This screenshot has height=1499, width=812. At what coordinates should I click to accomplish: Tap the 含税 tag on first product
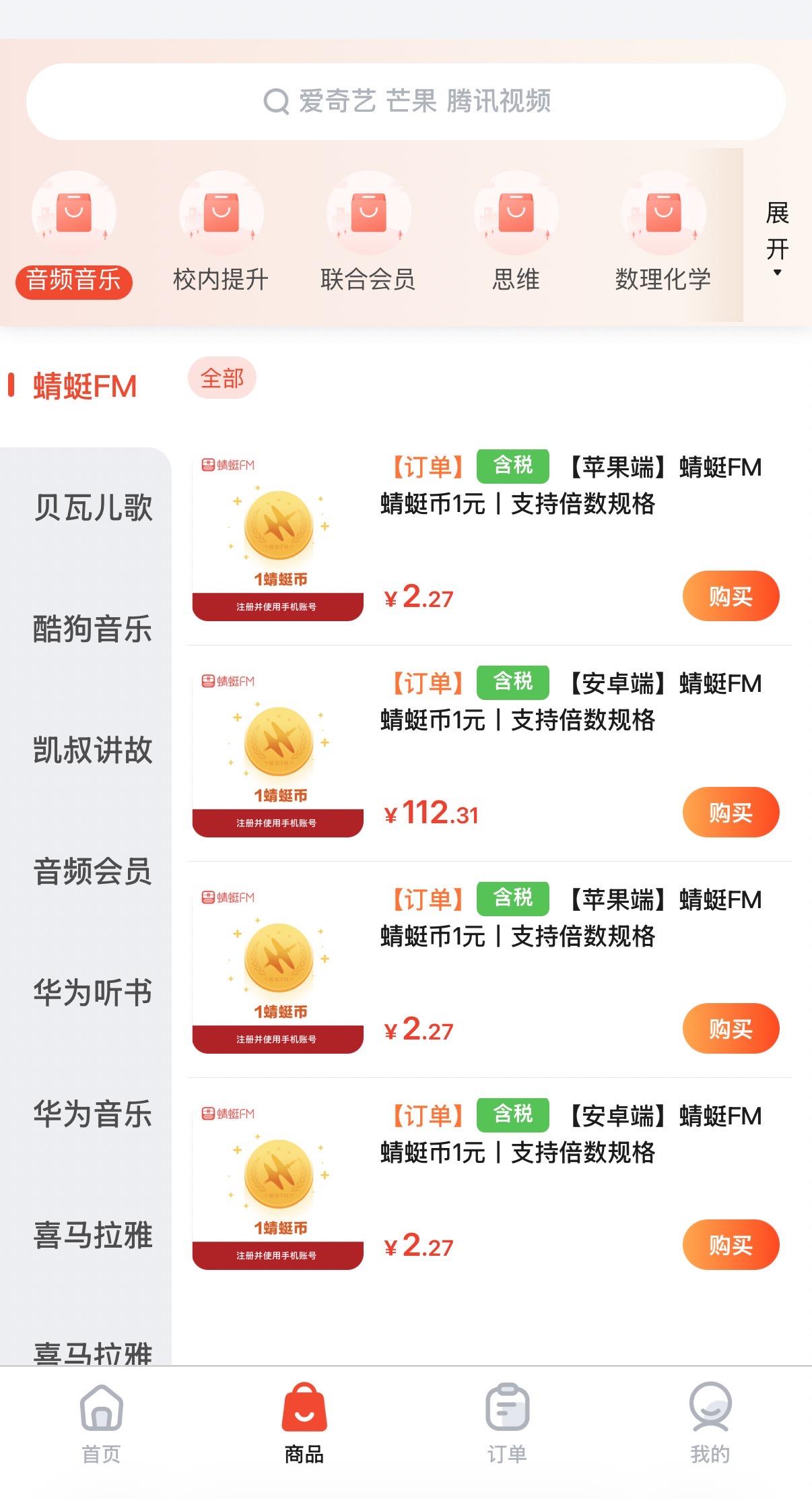[513, 466]
